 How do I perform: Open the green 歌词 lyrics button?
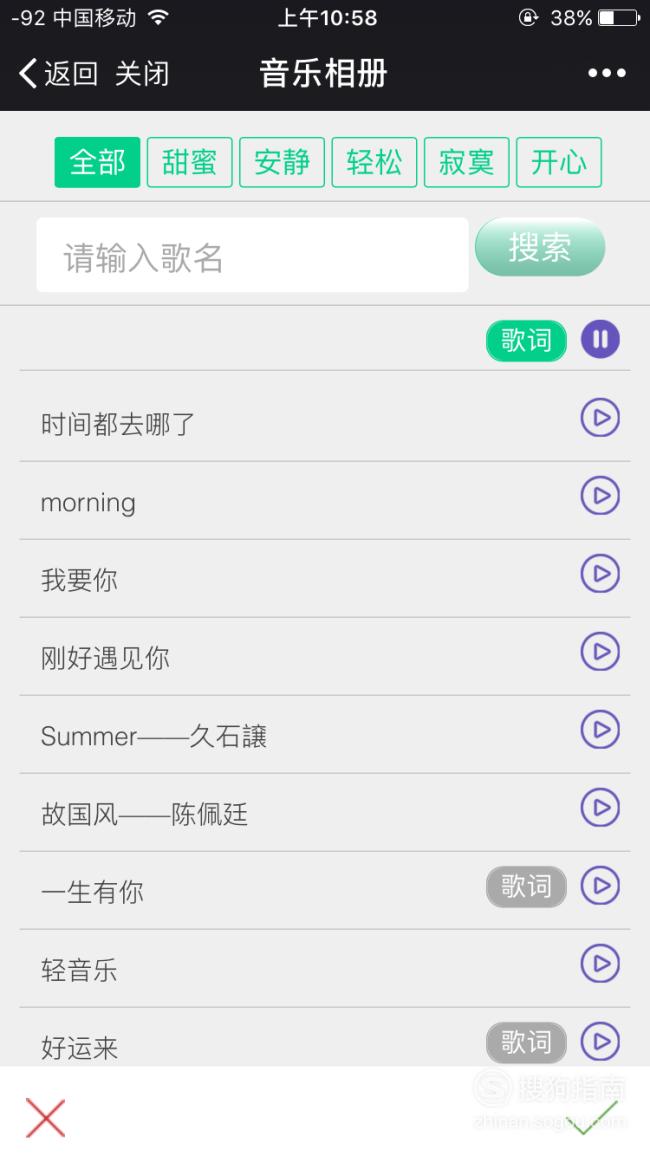526,341
